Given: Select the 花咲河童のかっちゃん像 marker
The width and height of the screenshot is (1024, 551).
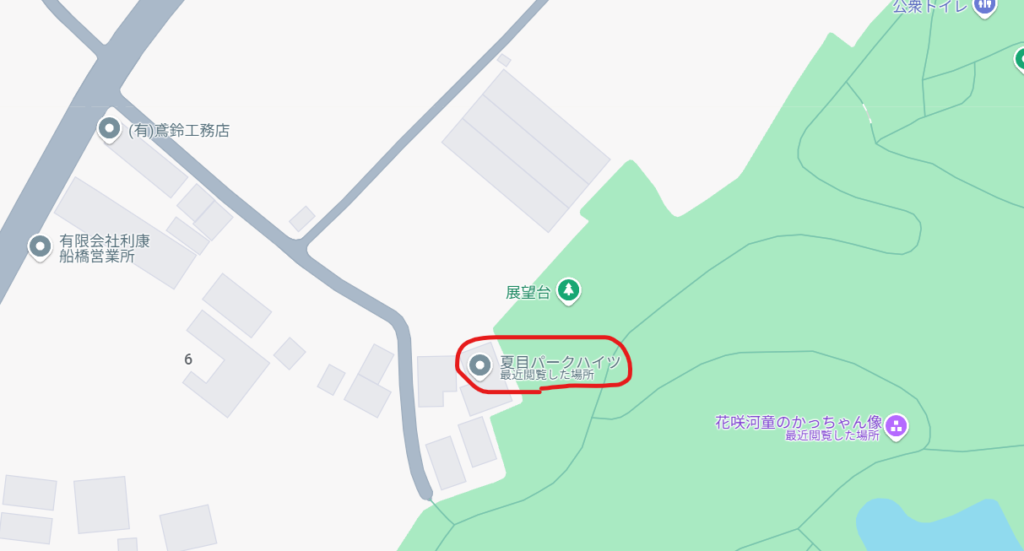Looking at the screenshot, I should coord(896,427).
